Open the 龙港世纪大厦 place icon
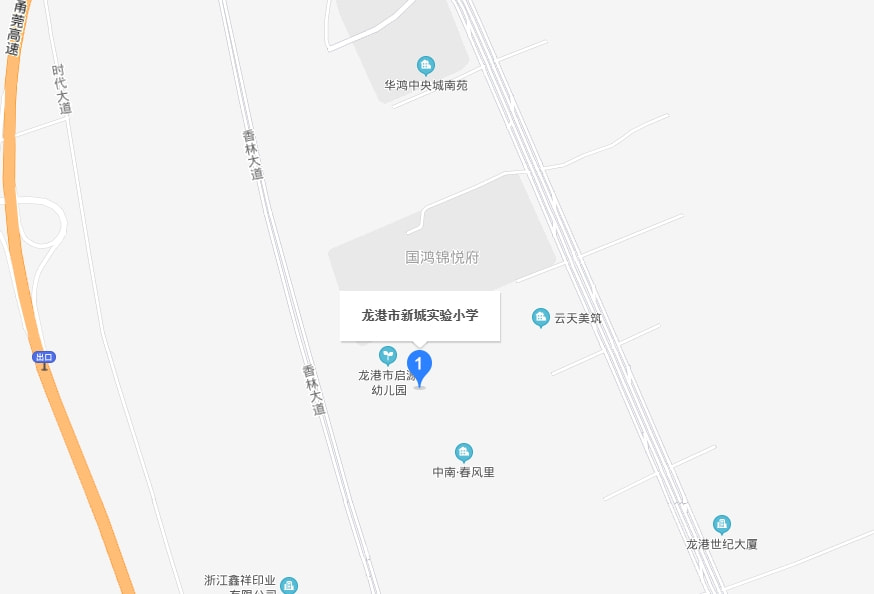 [x=722, y=524]
